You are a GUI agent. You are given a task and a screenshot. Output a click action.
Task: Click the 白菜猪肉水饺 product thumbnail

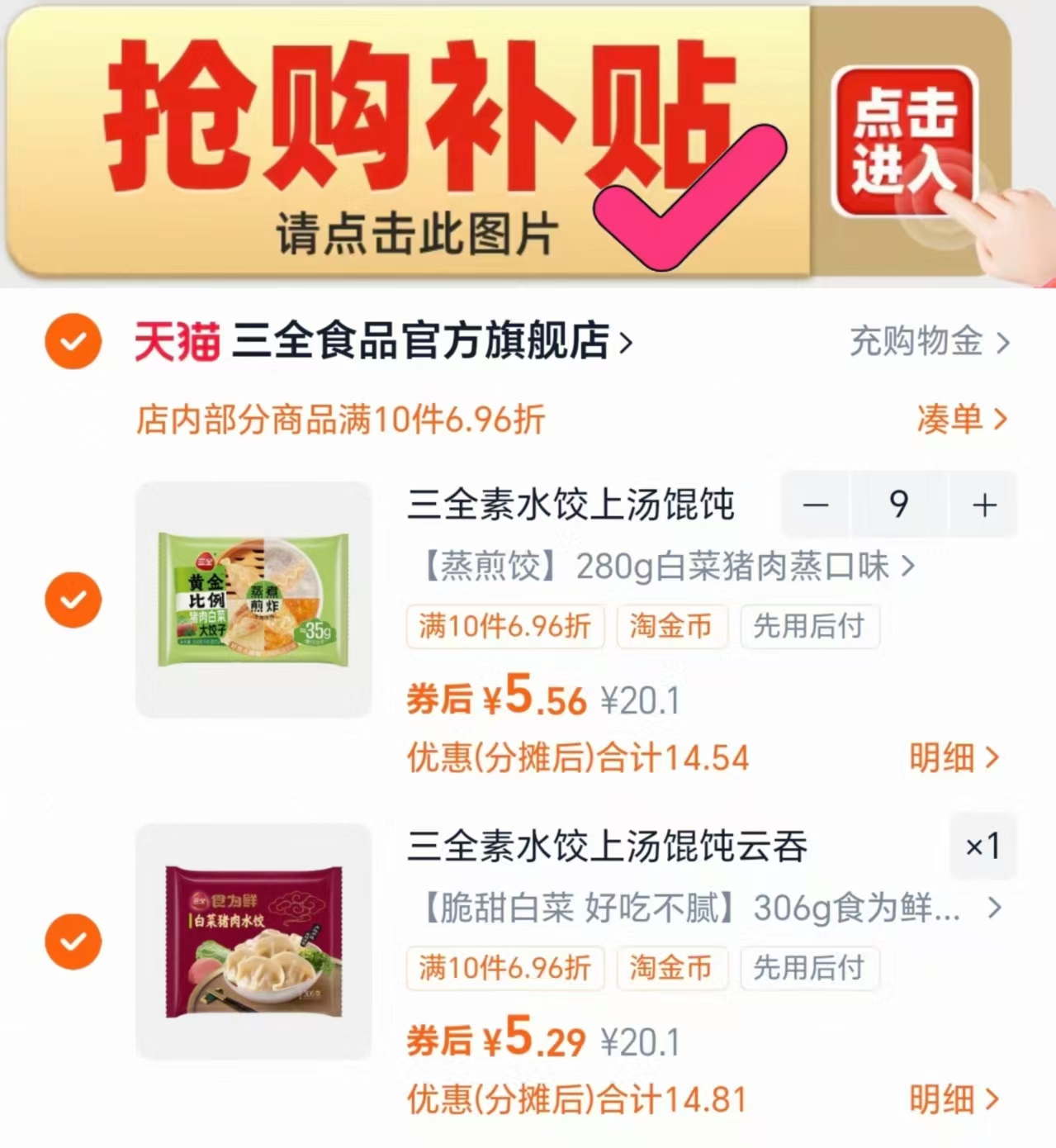click(254, 941)
